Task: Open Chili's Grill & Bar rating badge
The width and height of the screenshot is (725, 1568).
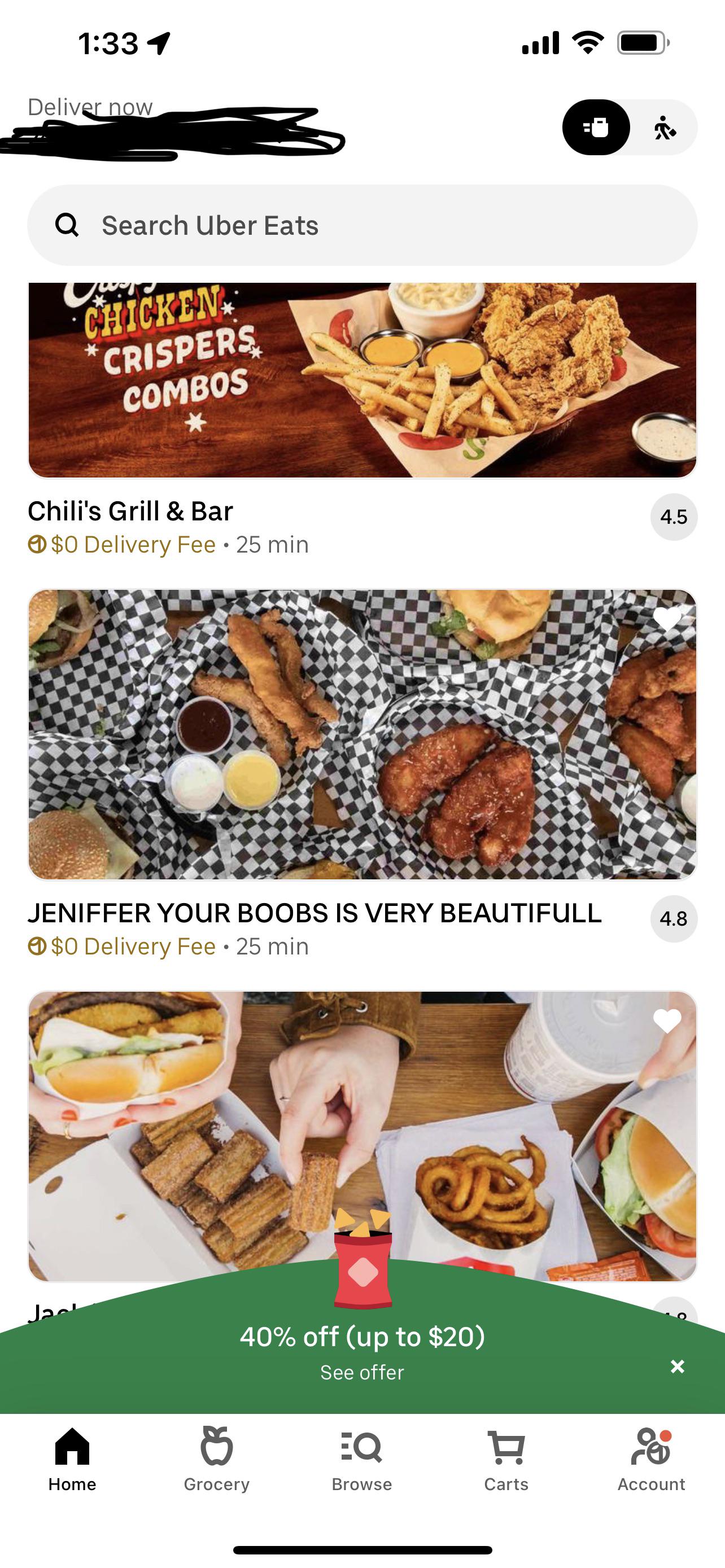Action: tap(674, 517)
